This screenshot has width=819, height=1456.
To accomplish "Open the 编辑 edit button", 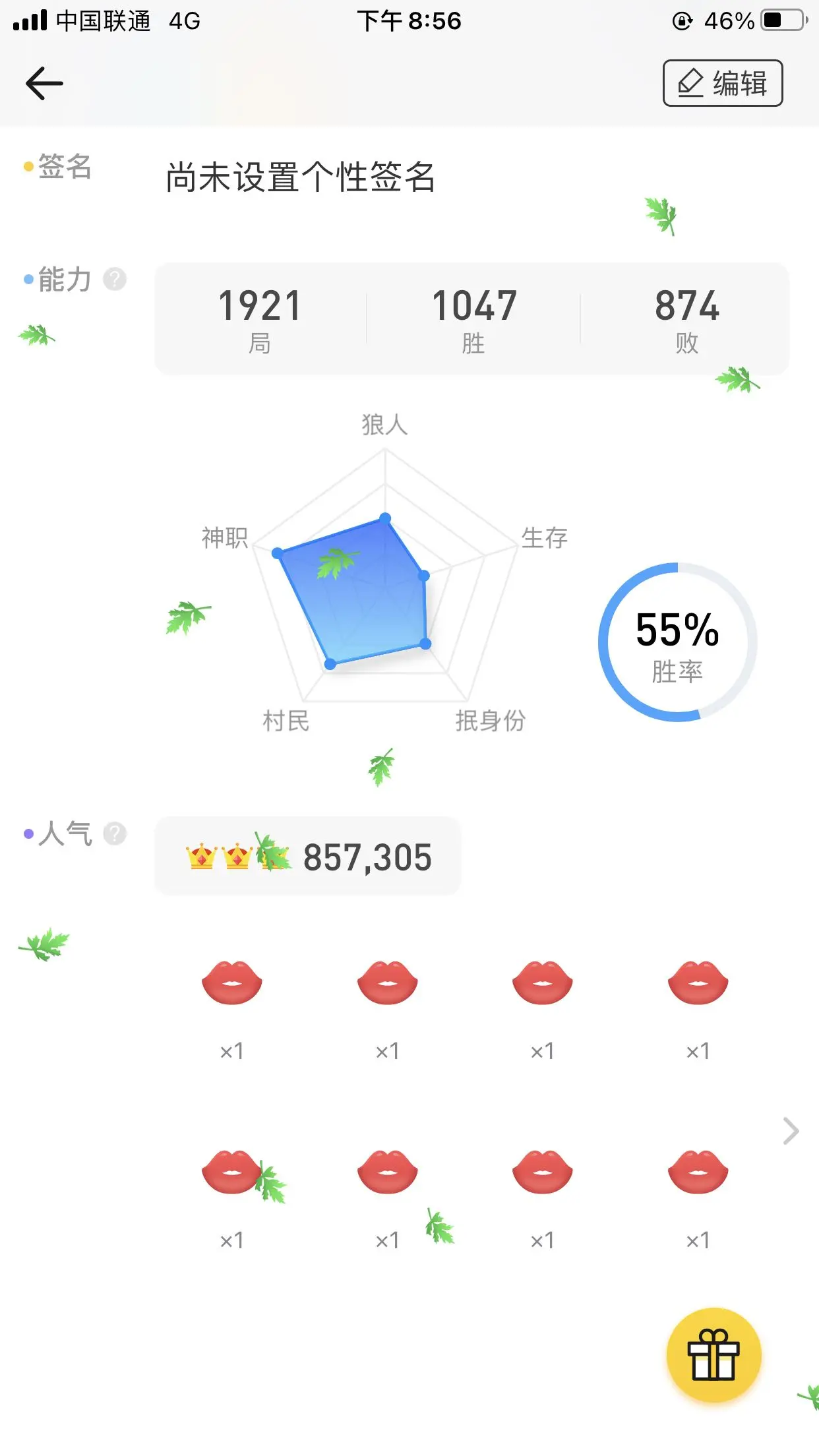I will tap(723, 83).
